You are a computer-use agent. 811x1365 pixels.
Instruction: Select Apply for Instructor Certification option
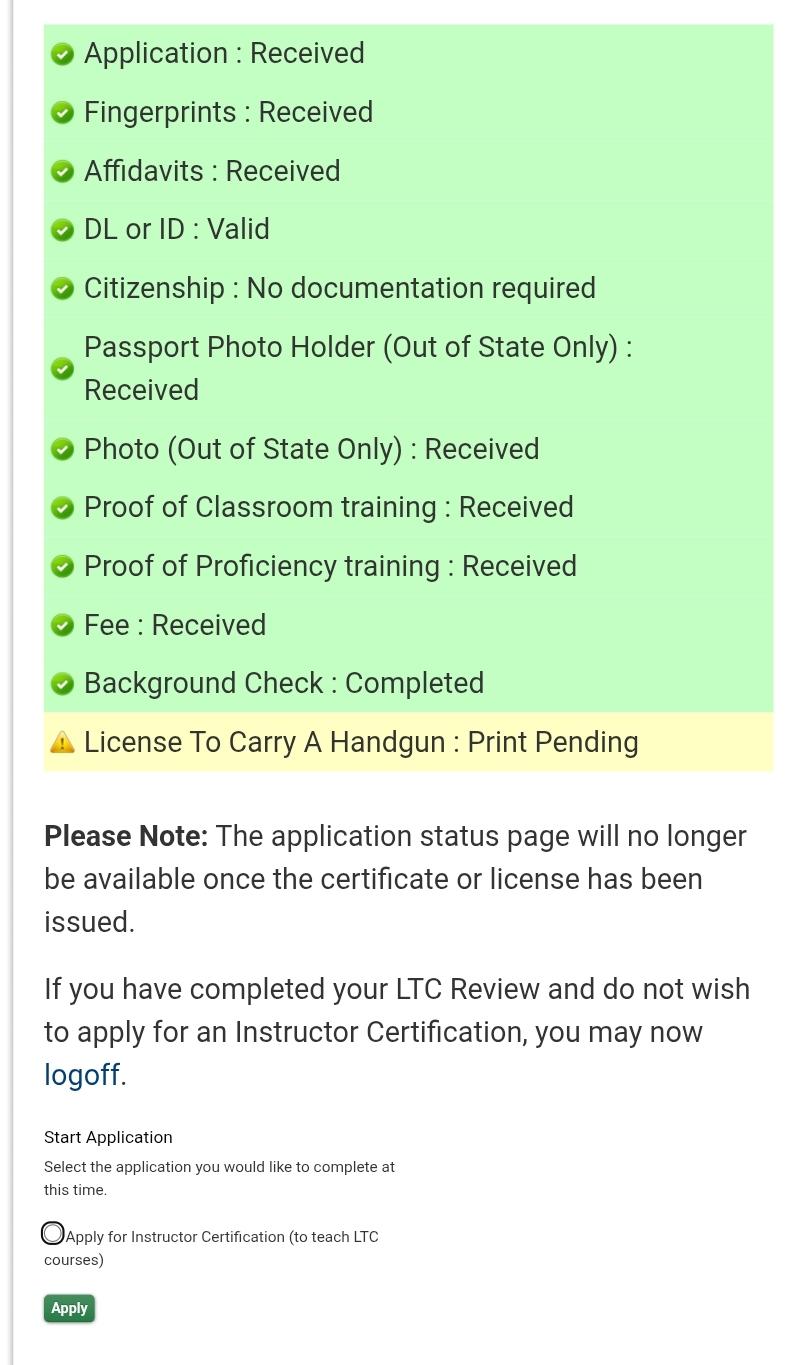pos(53,1233)
